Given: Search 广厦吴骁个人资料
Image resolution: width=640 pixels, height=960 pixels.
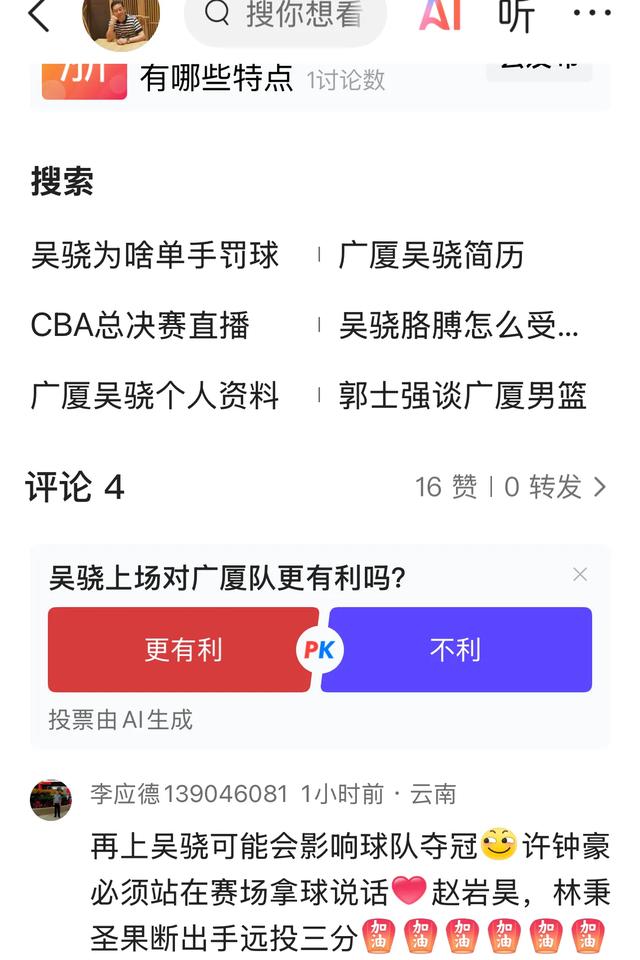Looking at the screenshot, I should click(x=155, y=396).
